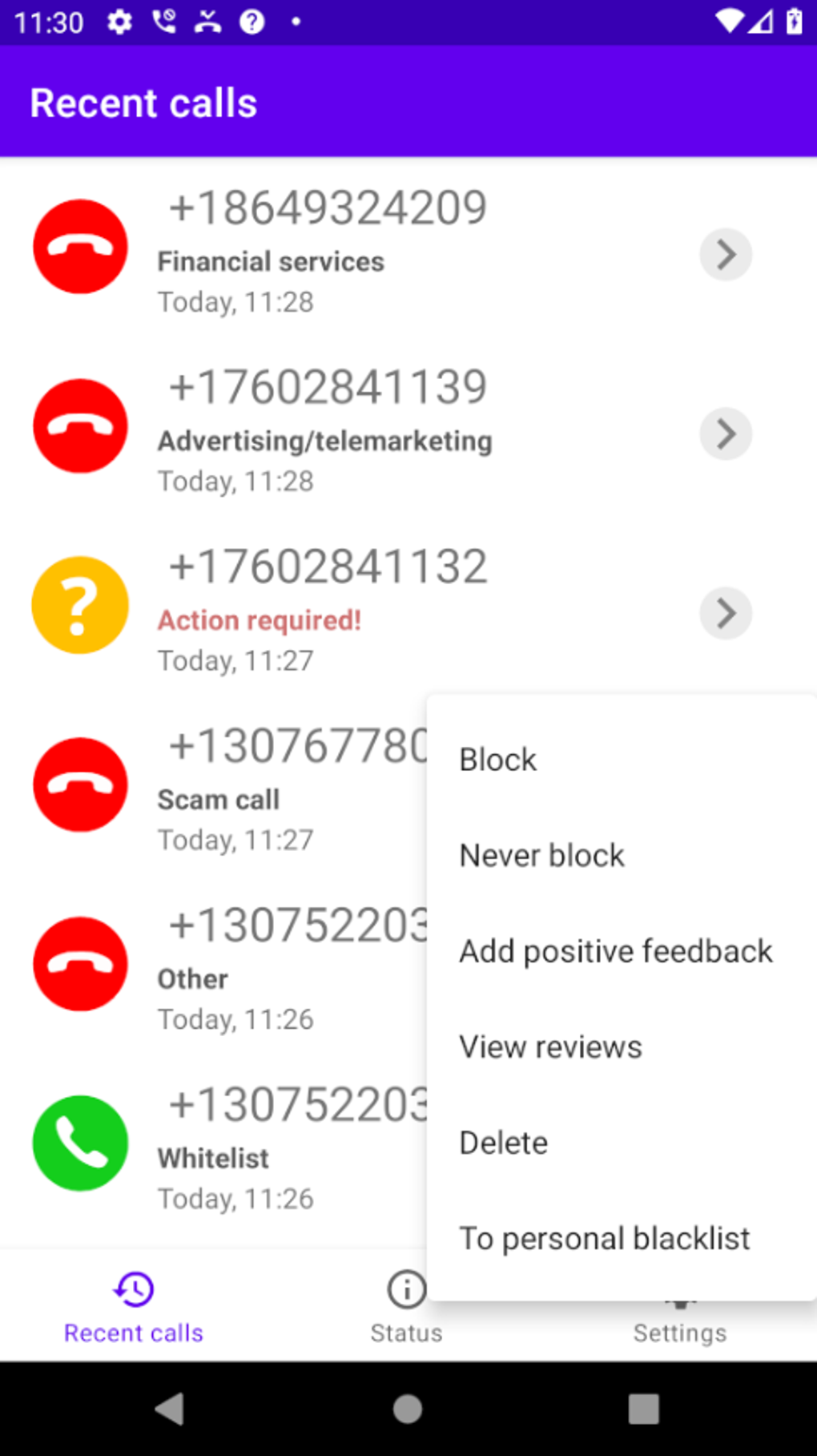Select Block from the popup menu
Screen dimensions: 817x1456
[x=498, y=760]
